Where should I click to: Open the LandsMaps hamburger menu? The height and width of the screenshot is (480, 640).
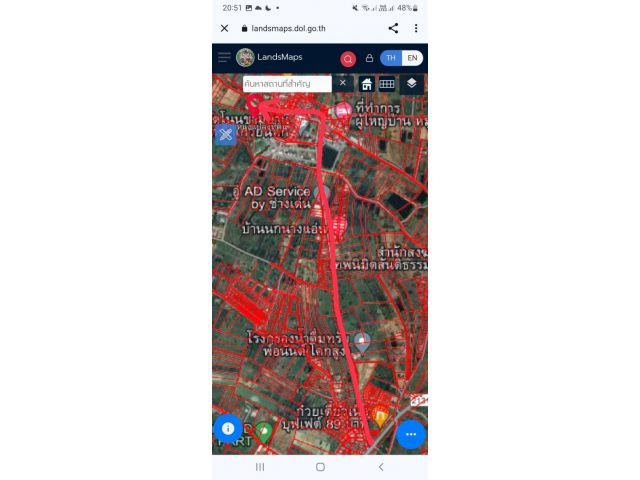[224, 58]
